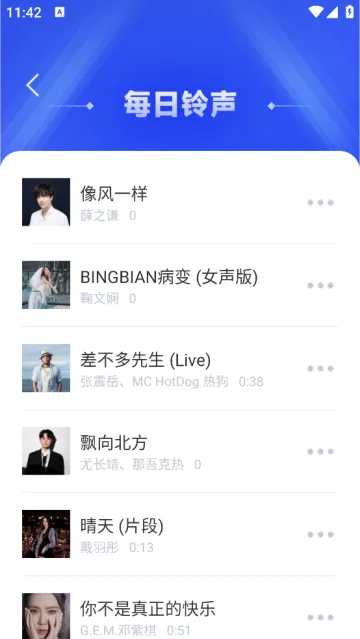The image size is (360, 639).
Task: Show more options for 飘向北方
Action: [x=320, y=452]
